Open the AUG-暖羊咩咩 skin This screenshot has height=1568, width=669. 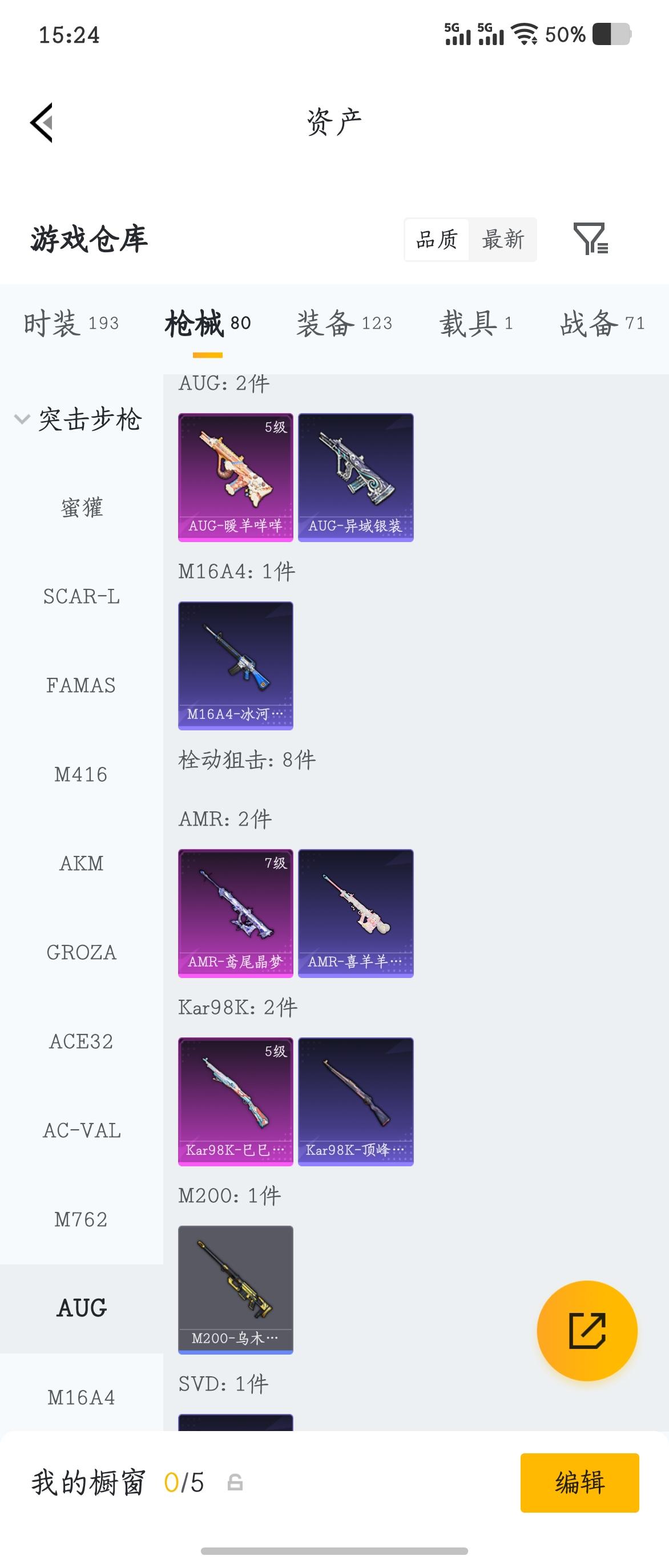tap(236, 477)
